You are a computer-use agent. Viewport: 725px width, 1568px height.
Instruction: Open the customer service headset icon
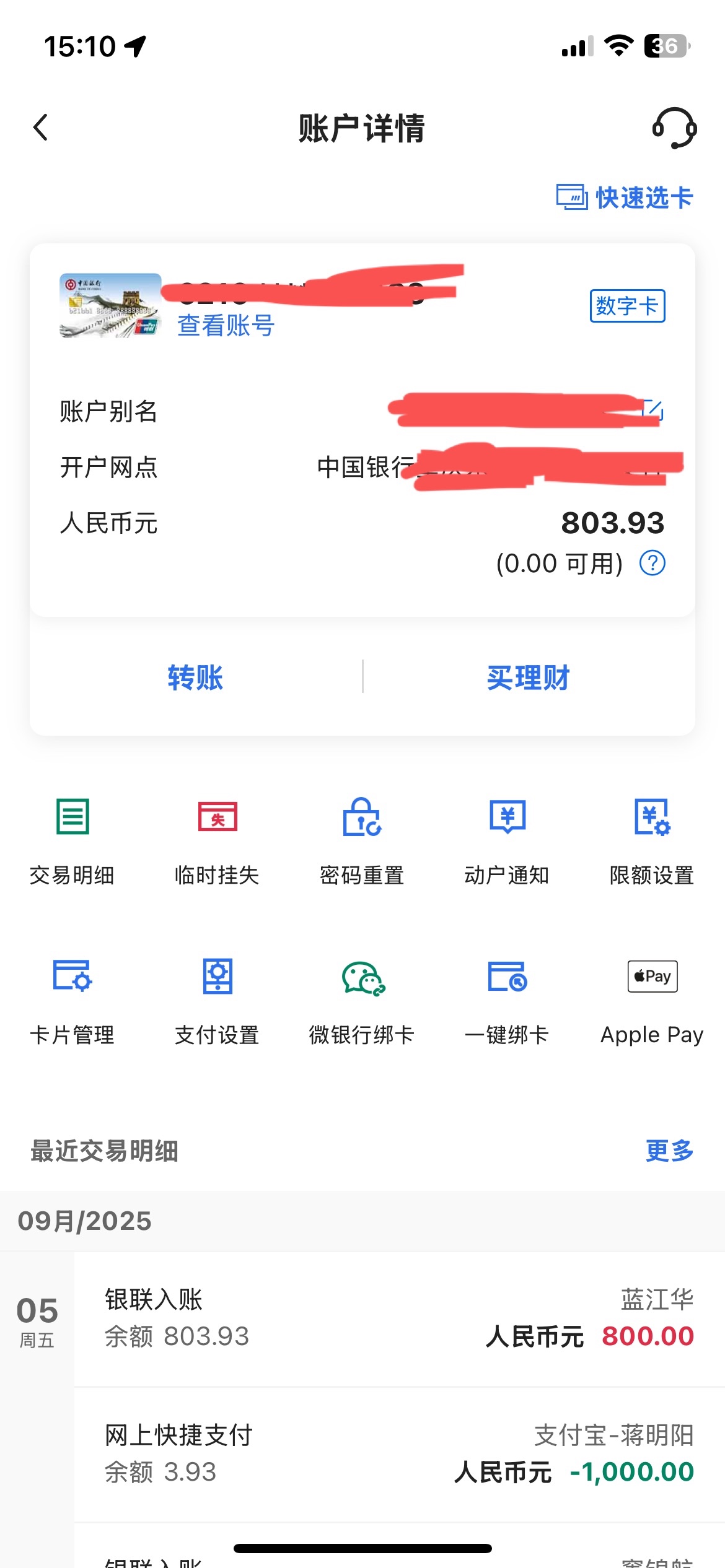[x=674, y=128]
